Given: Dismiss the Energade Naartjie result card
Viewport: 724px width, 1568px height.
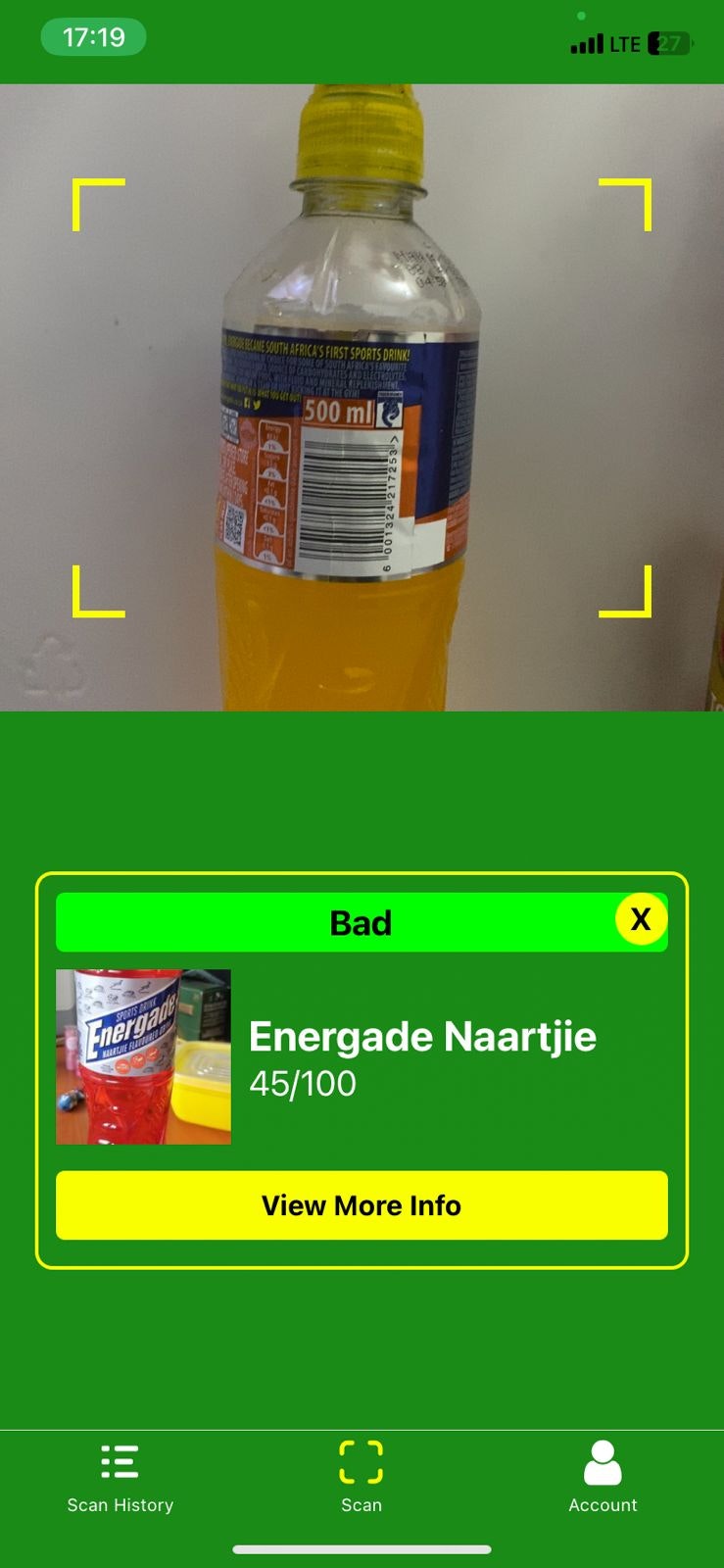Looking at the screenshot, I should tap(641, 920).
